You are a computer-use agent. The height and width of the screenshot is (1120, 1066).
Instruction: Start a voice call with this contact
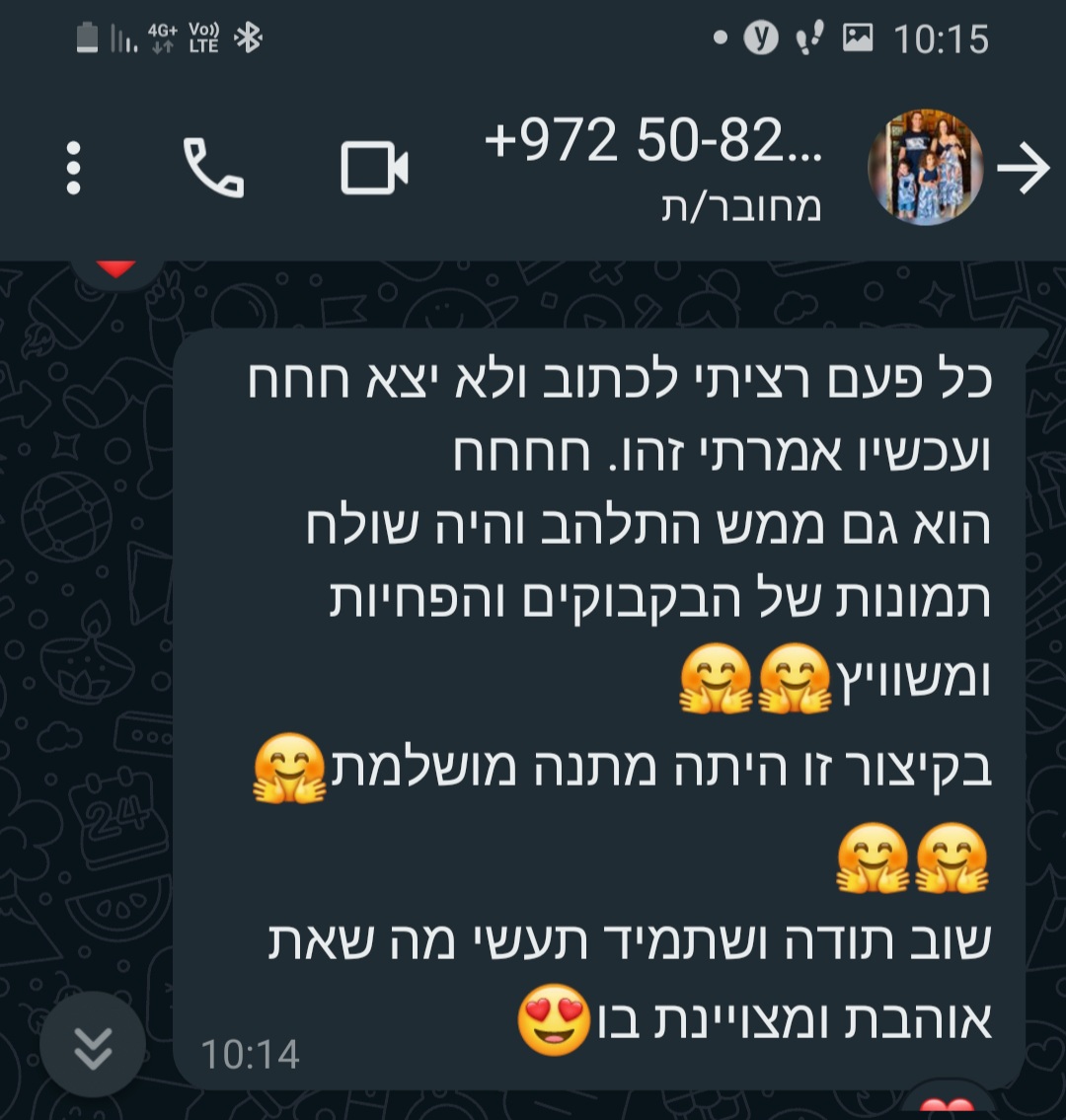pyautogui.click(x=213, y=169)
